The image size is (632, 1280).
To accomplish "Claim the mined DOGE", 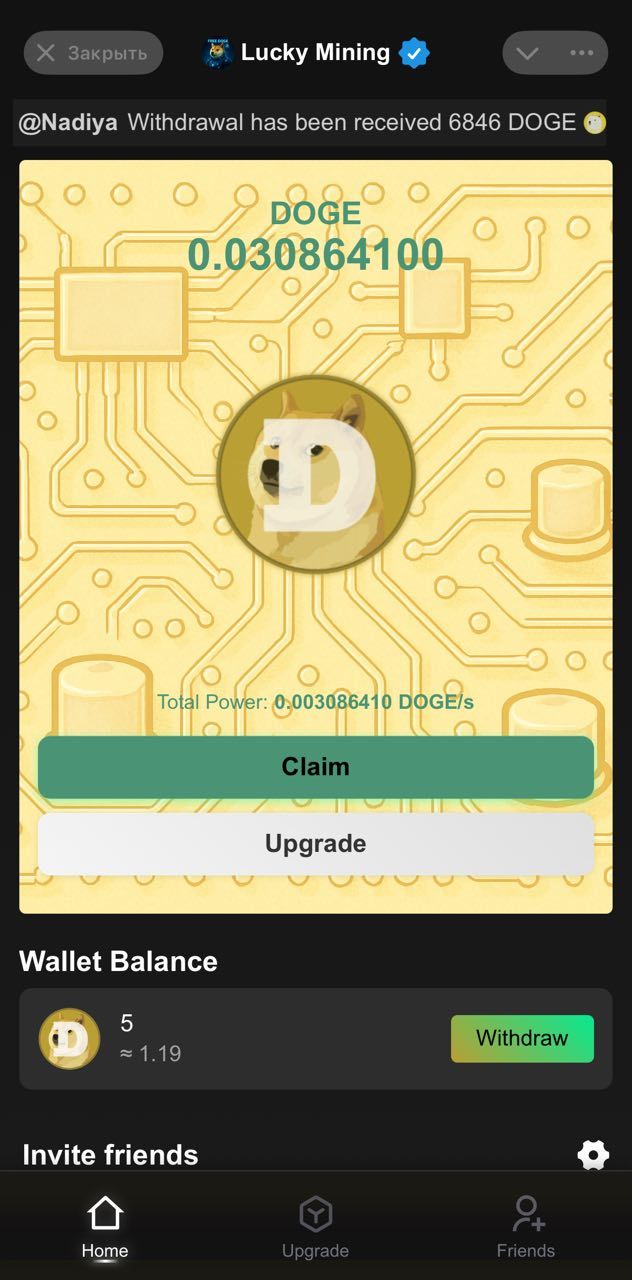I will (316, 767).
